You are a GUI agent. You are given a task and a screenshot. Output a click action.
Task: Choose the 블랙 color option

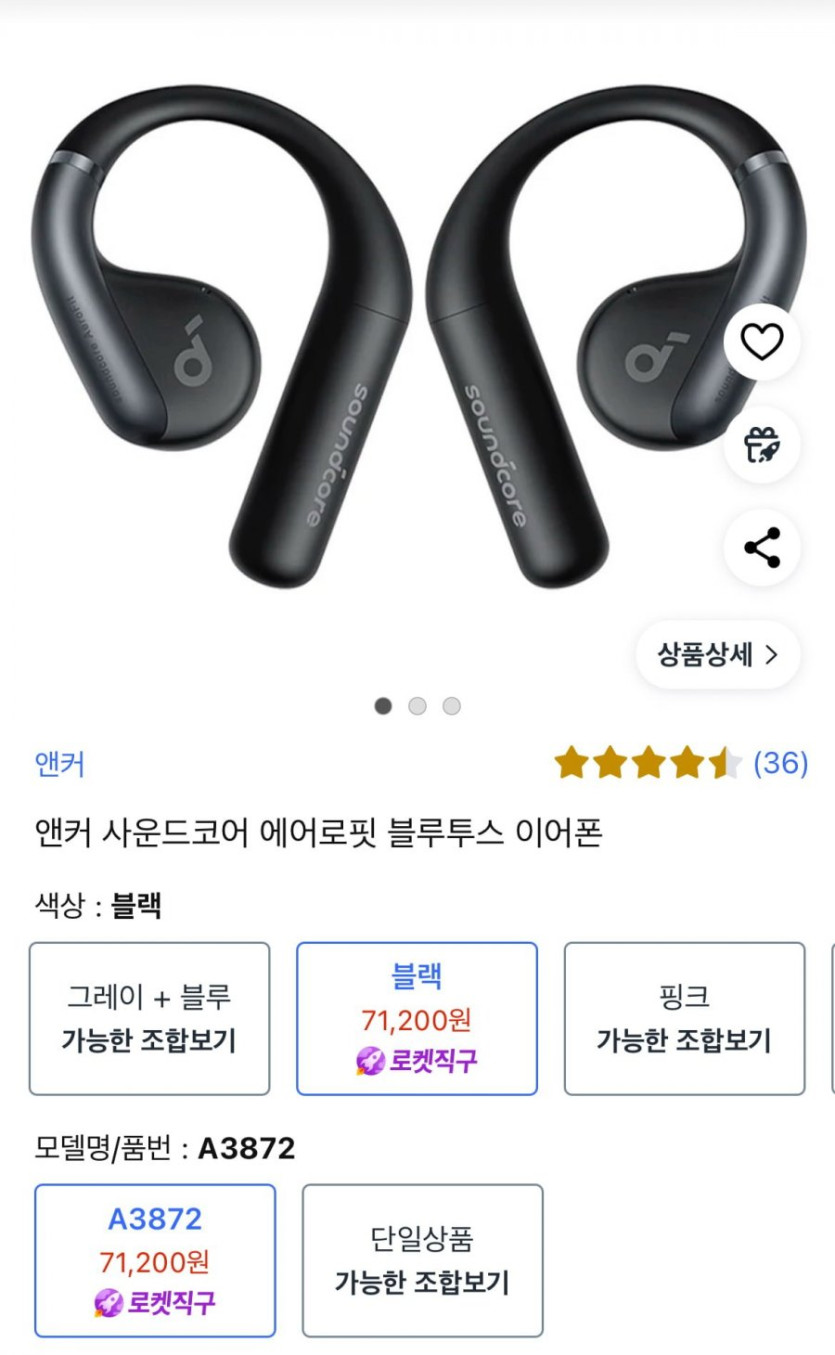pyautogui.click(x=417, y=1018)
